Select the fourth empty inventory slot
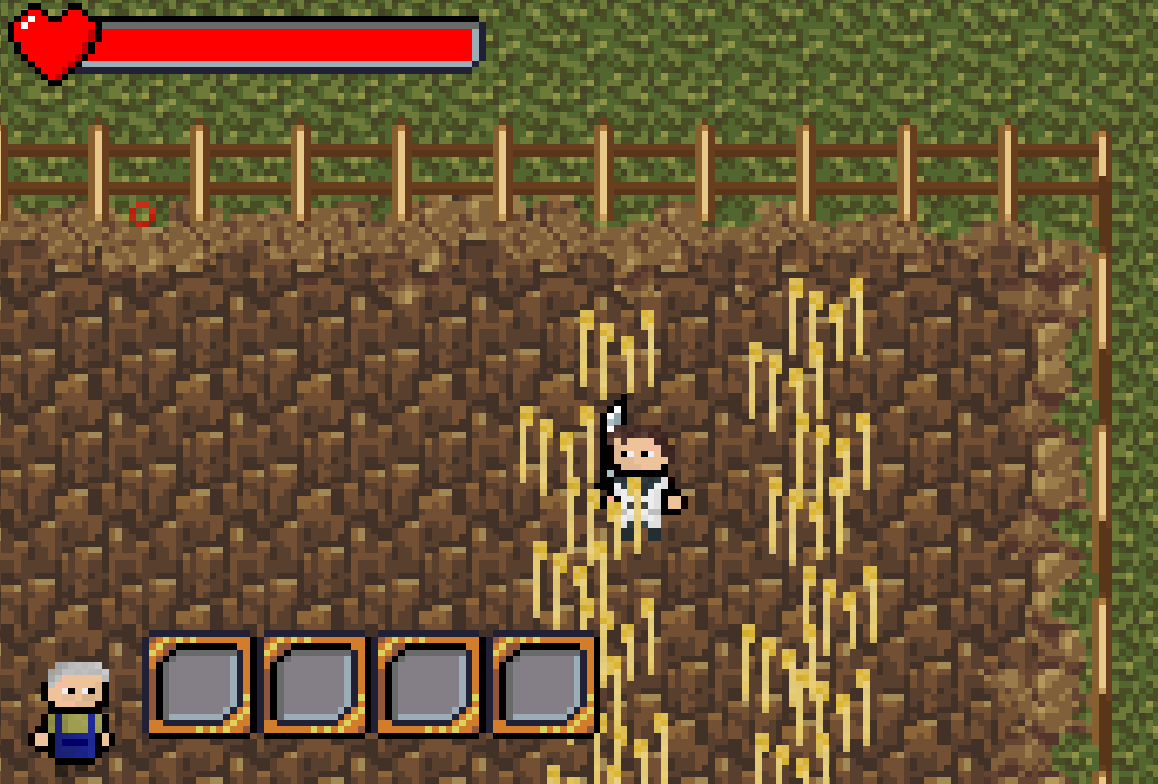This screenshot has height=784, width=1158. (x=544, y=685)
